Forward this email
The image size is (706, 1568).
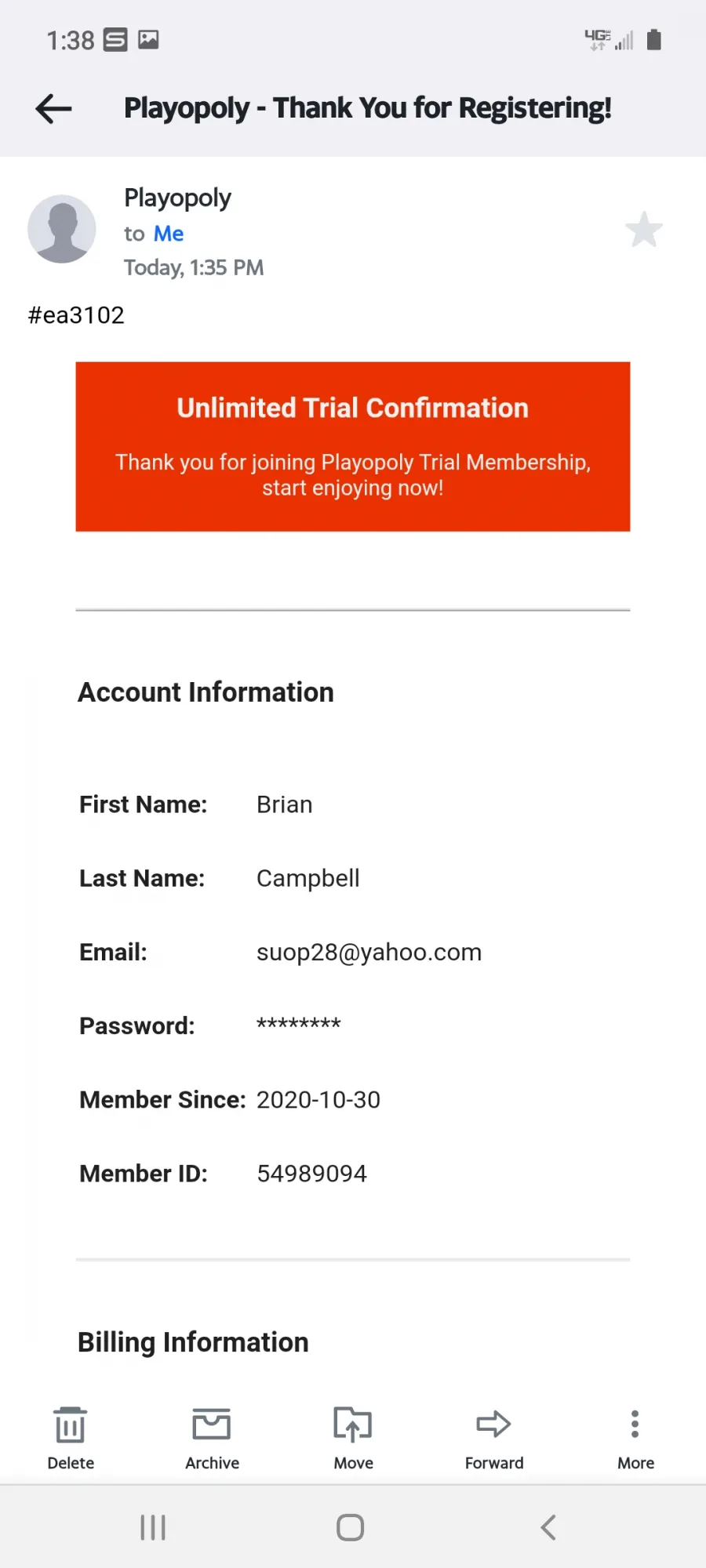click(494, 1439)
